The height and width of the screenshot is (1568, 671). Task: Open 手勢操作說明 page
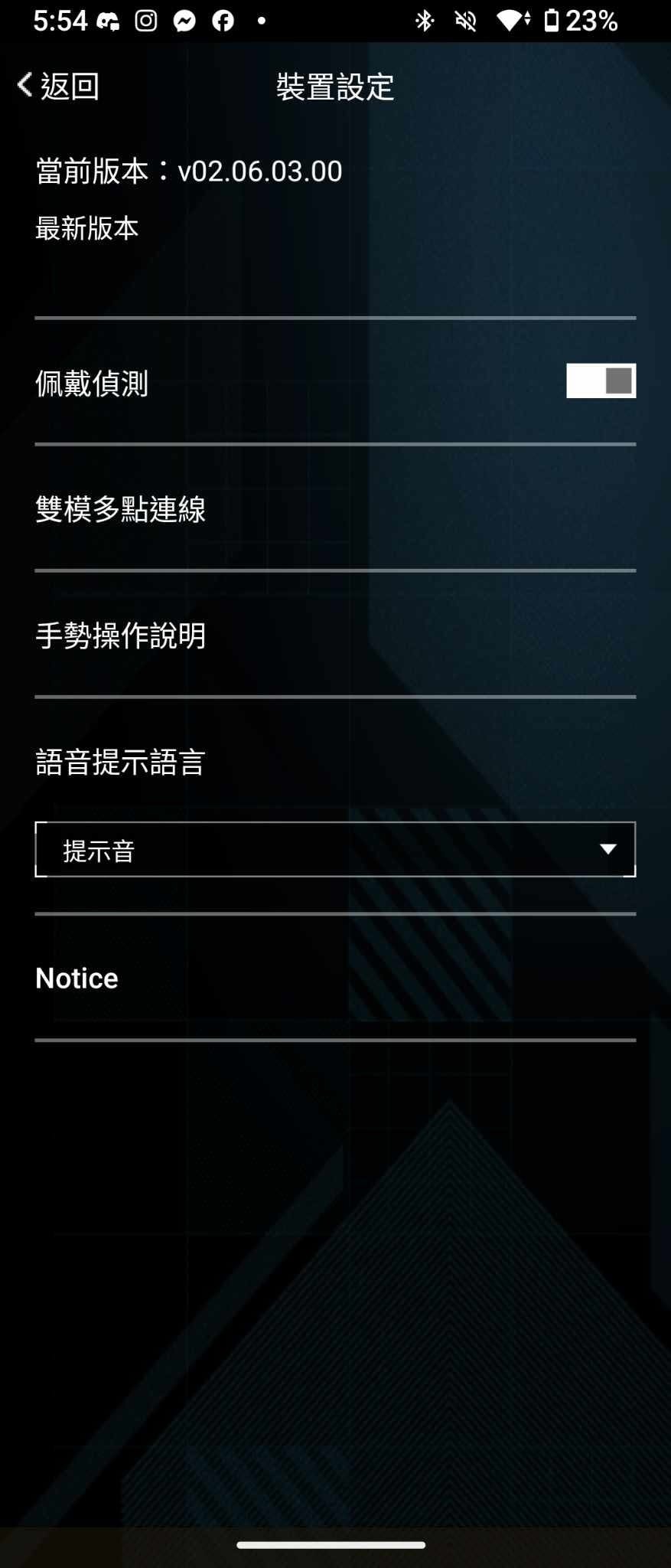click(x=335, y=635)
